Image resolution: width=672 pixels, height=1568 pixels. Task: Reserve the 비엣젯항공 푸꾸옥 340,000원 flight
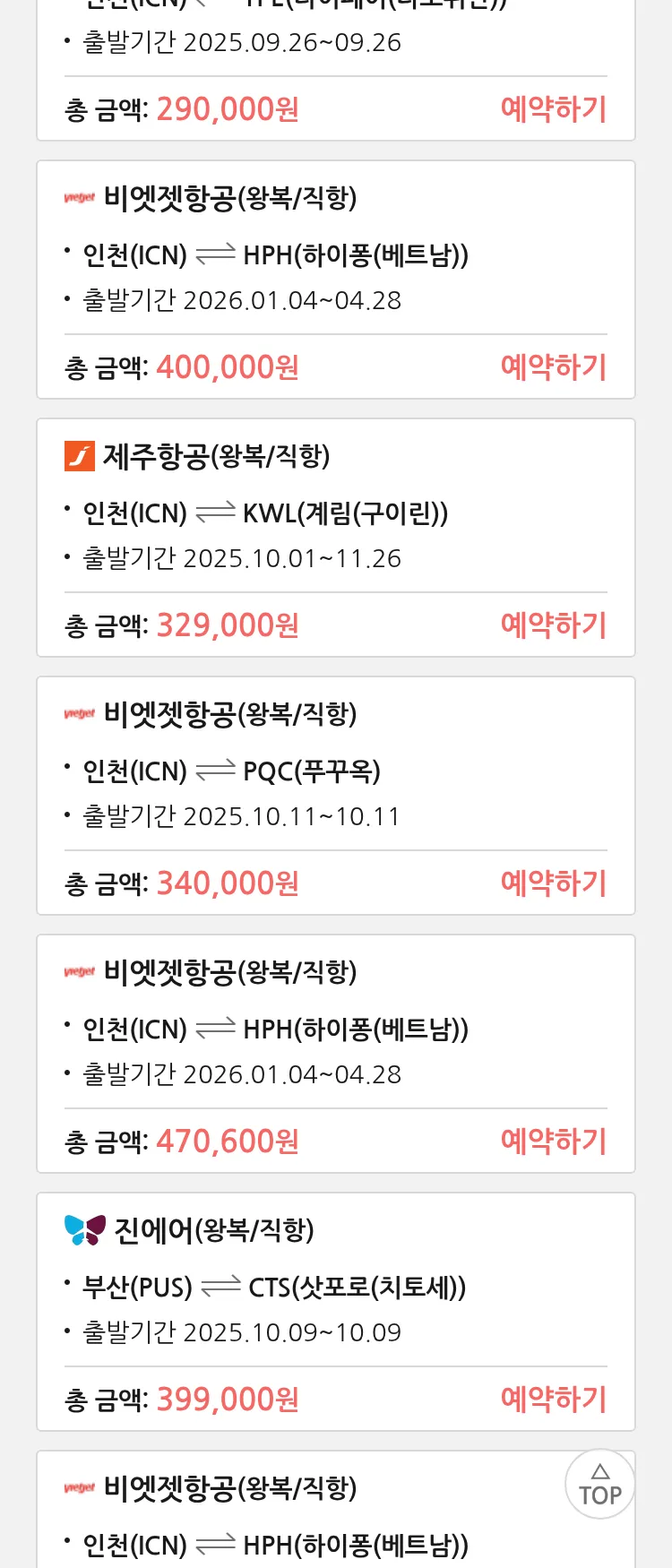click(553, 883)
